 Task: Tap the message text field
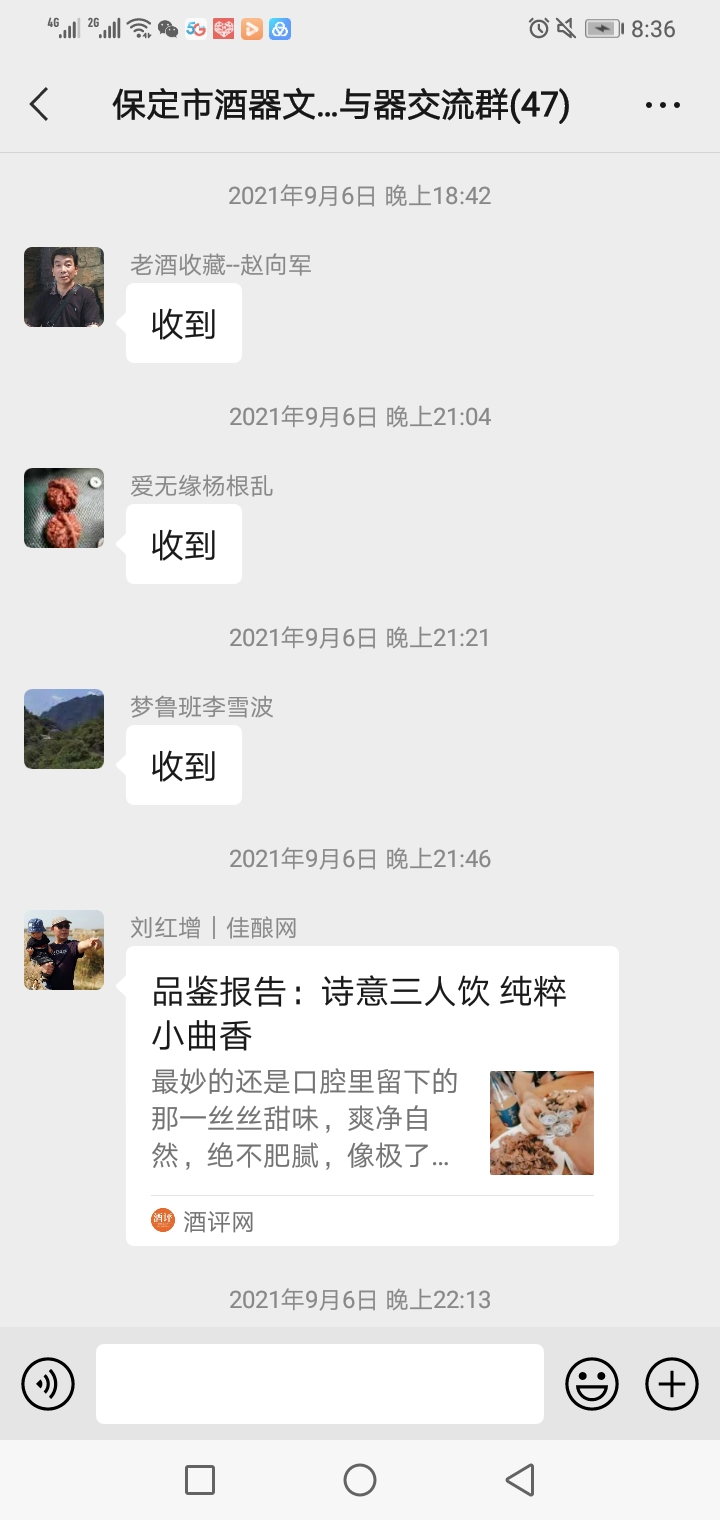pyautogui.click(x=320, y=1384)
